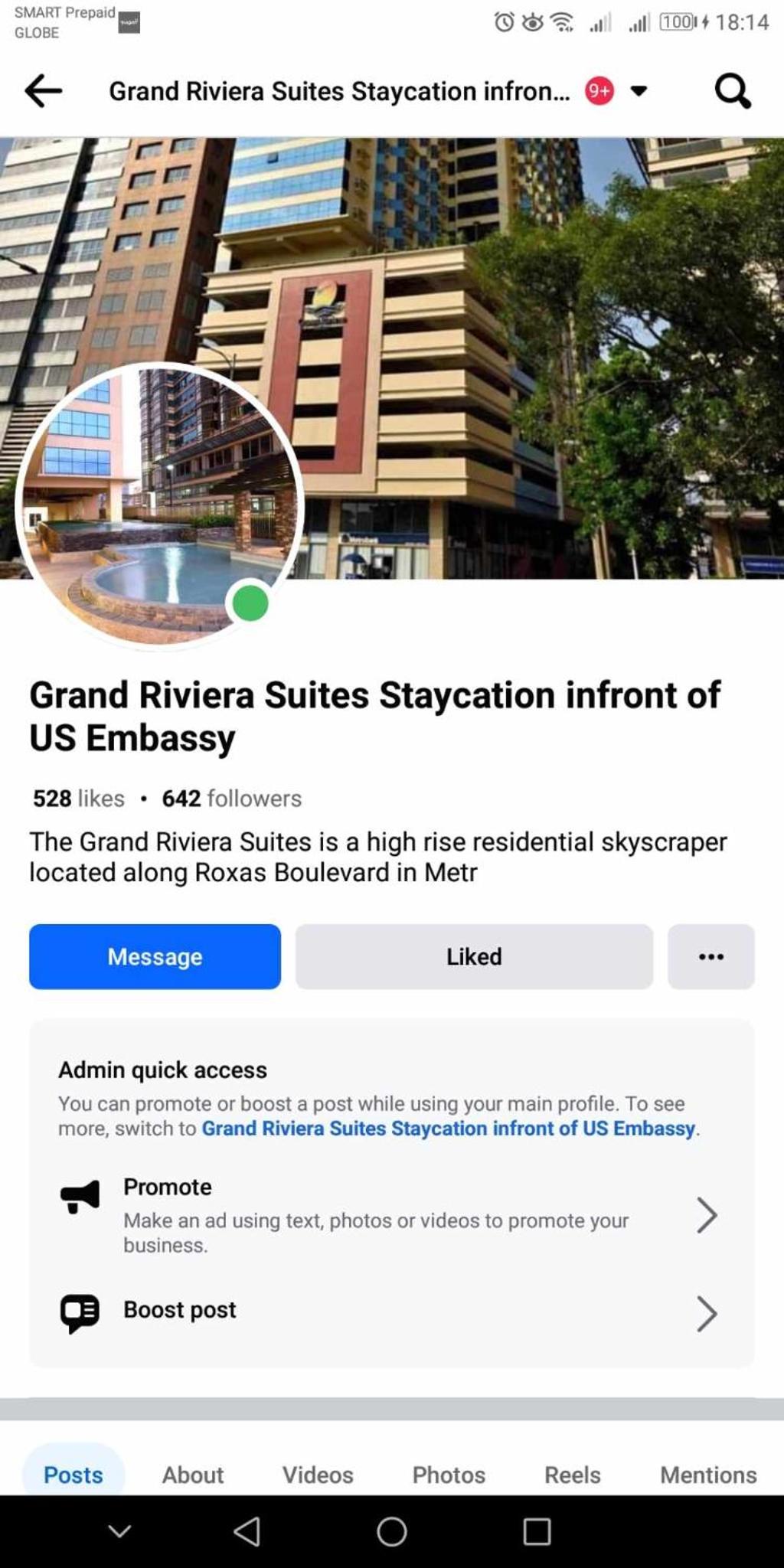Switch to the Videos tab
This screenshot has width=784, height=1568.
tap(318, 1474)
